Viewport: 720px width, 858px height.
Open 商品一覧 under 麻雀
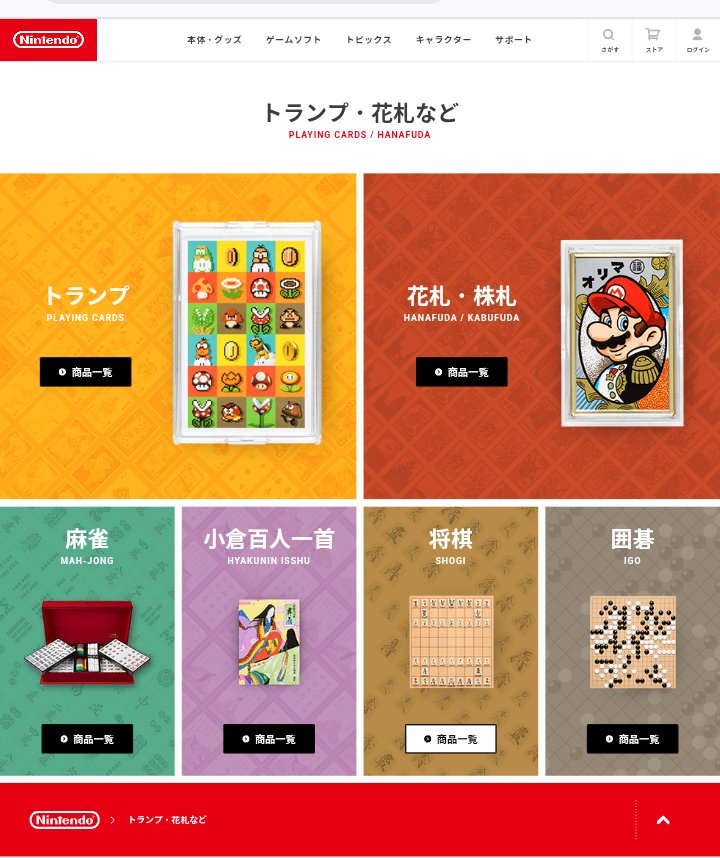click(x=87, y=739)
